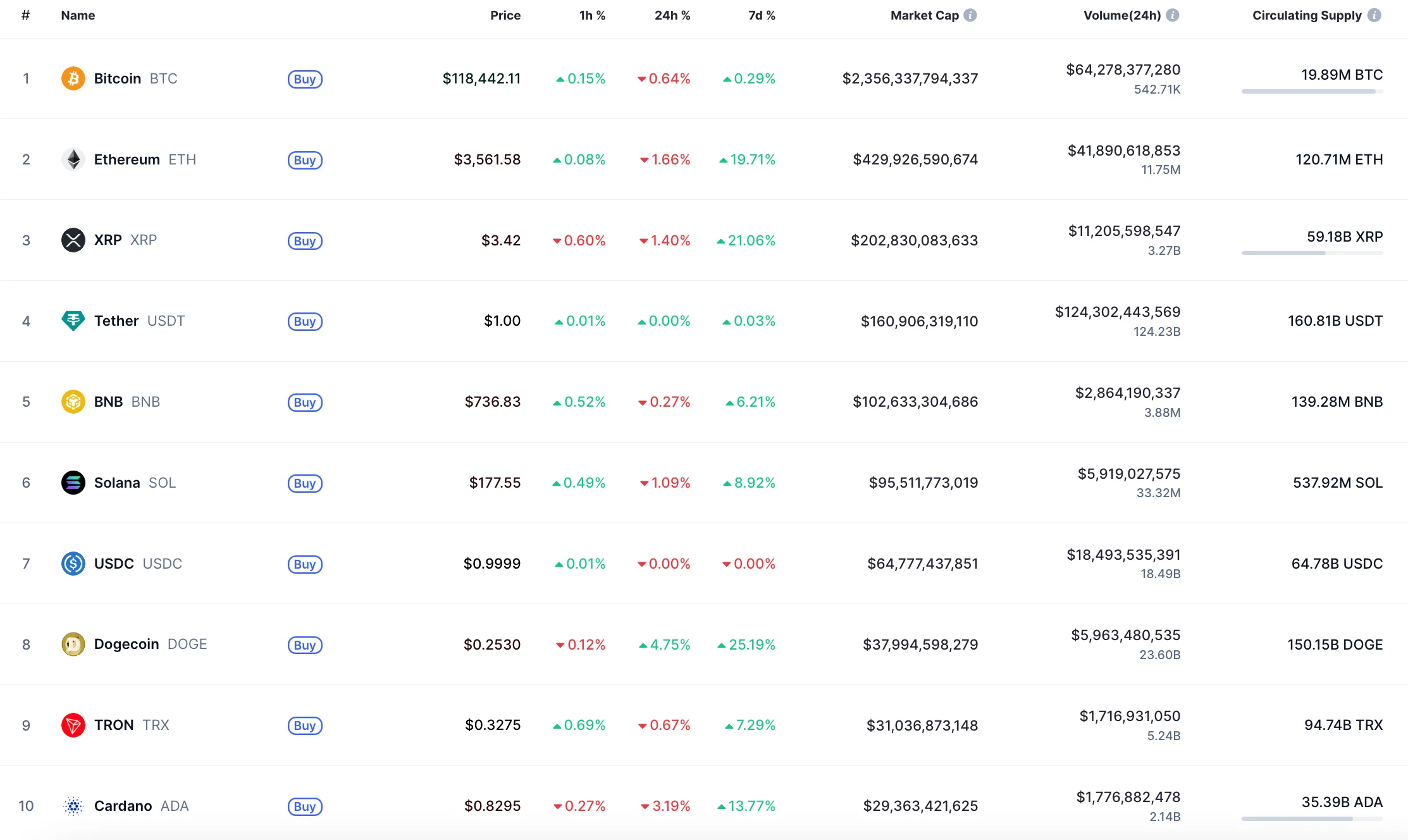Tap the Buy button for Bitcoin

point(305,79)
